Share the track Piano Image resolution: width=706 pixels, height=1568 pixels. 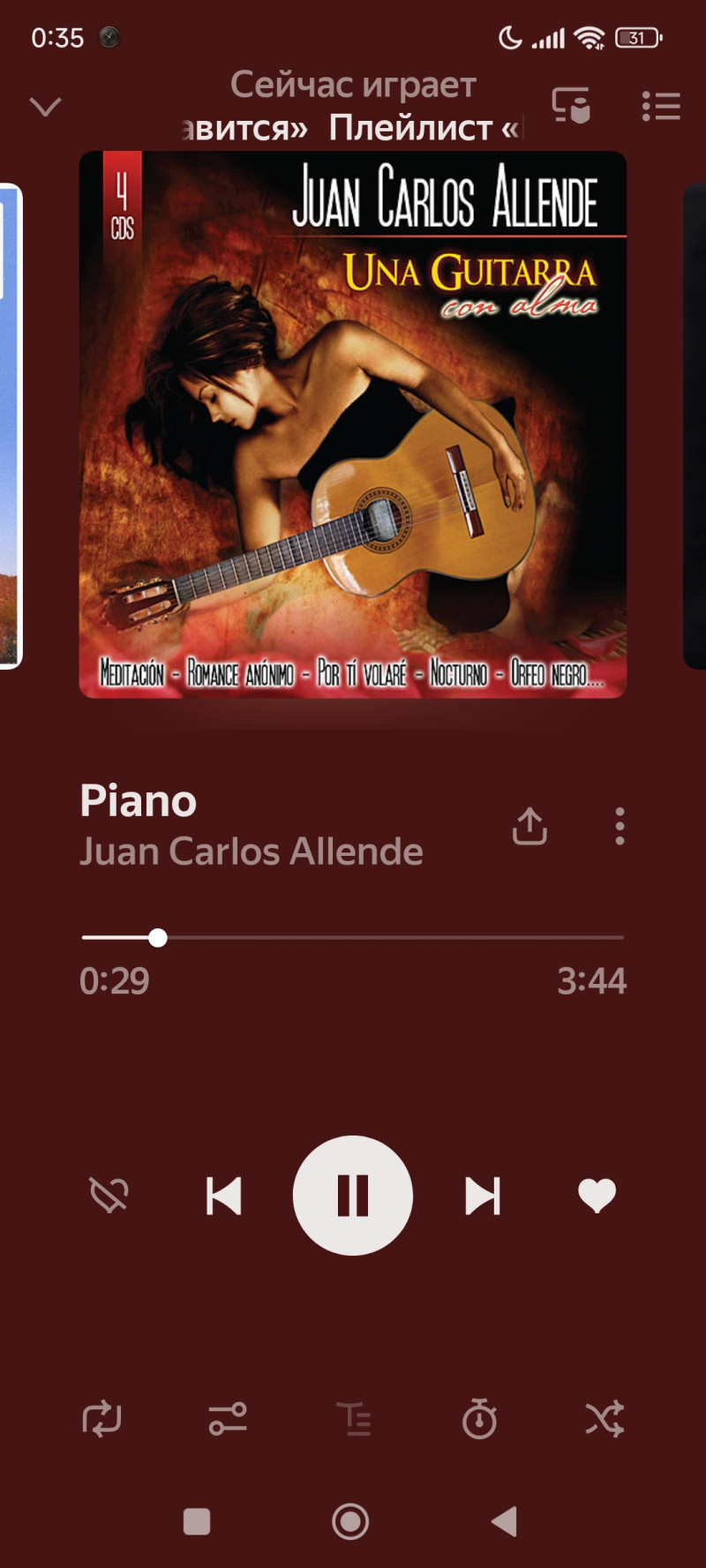(529, 827)
